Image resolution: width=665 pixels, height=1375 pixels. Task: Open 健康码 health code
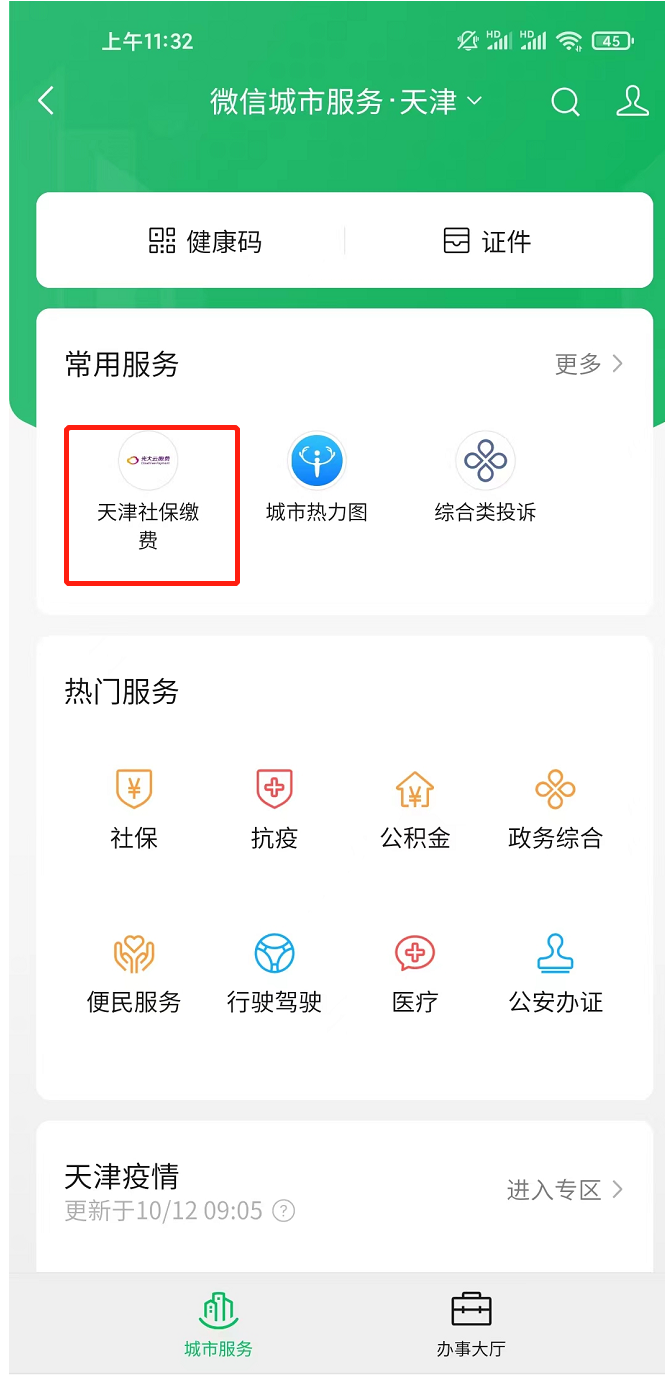[205, 241]
